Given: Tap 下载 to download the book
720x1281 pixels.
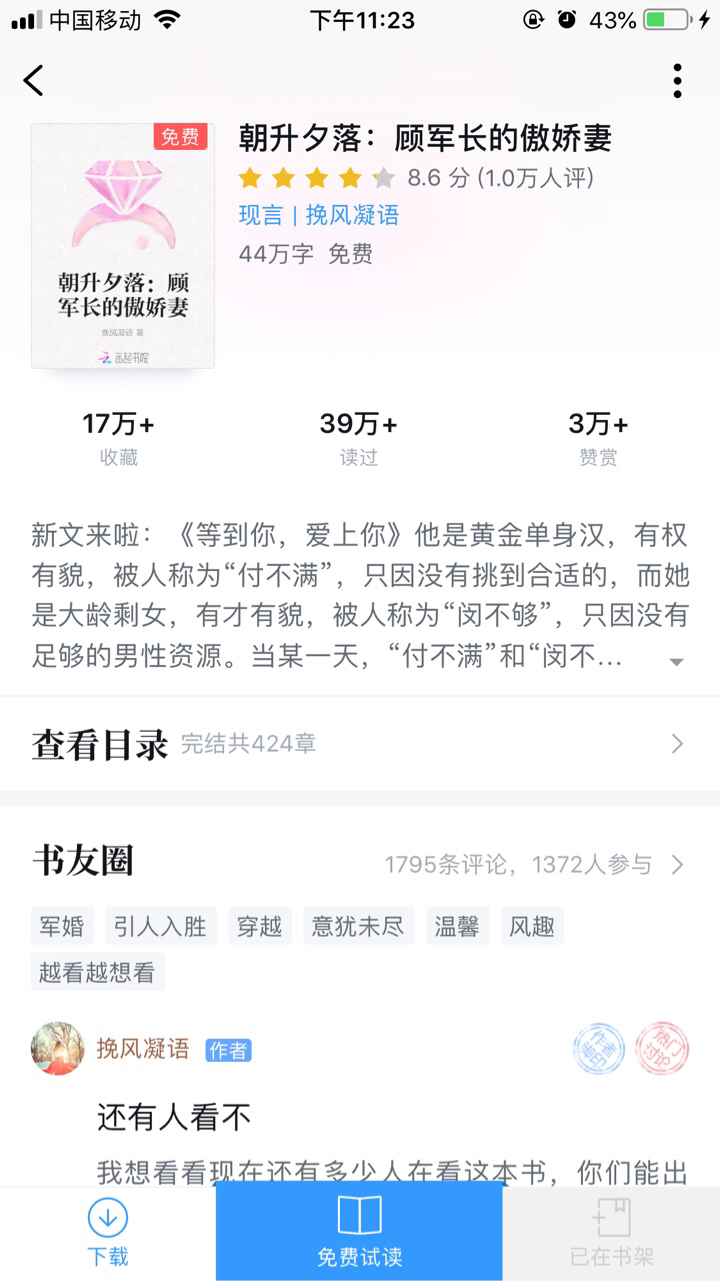Looking at the screenshot, I should [108, 1233].
